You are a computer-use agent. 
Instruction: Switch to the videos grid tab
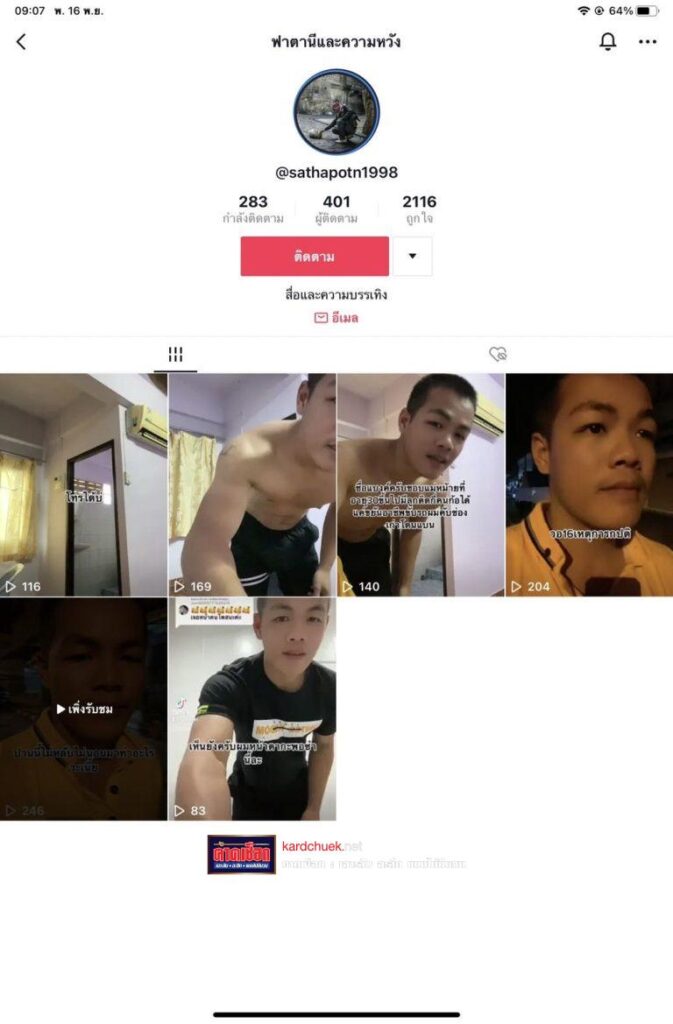point(175,354)
